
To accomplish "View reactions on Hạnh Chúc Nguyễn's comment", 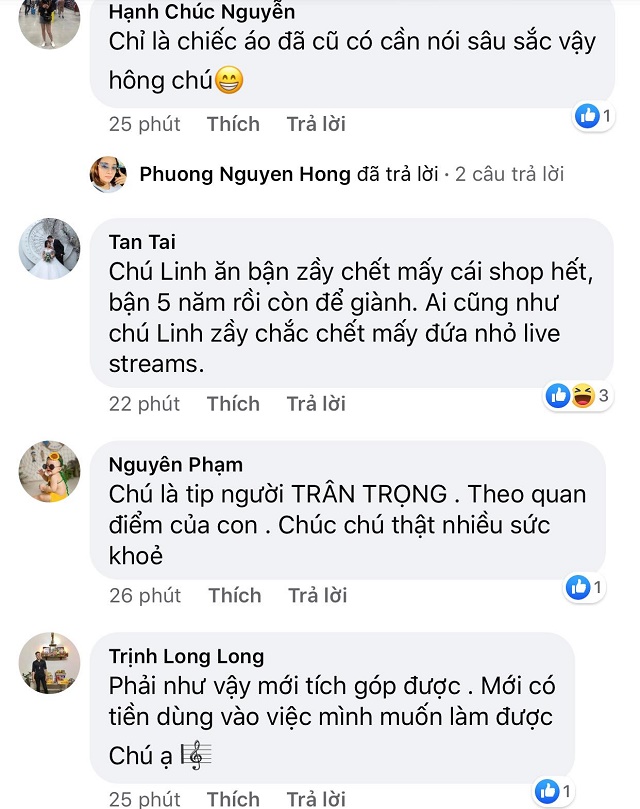I will click(593, 116).
